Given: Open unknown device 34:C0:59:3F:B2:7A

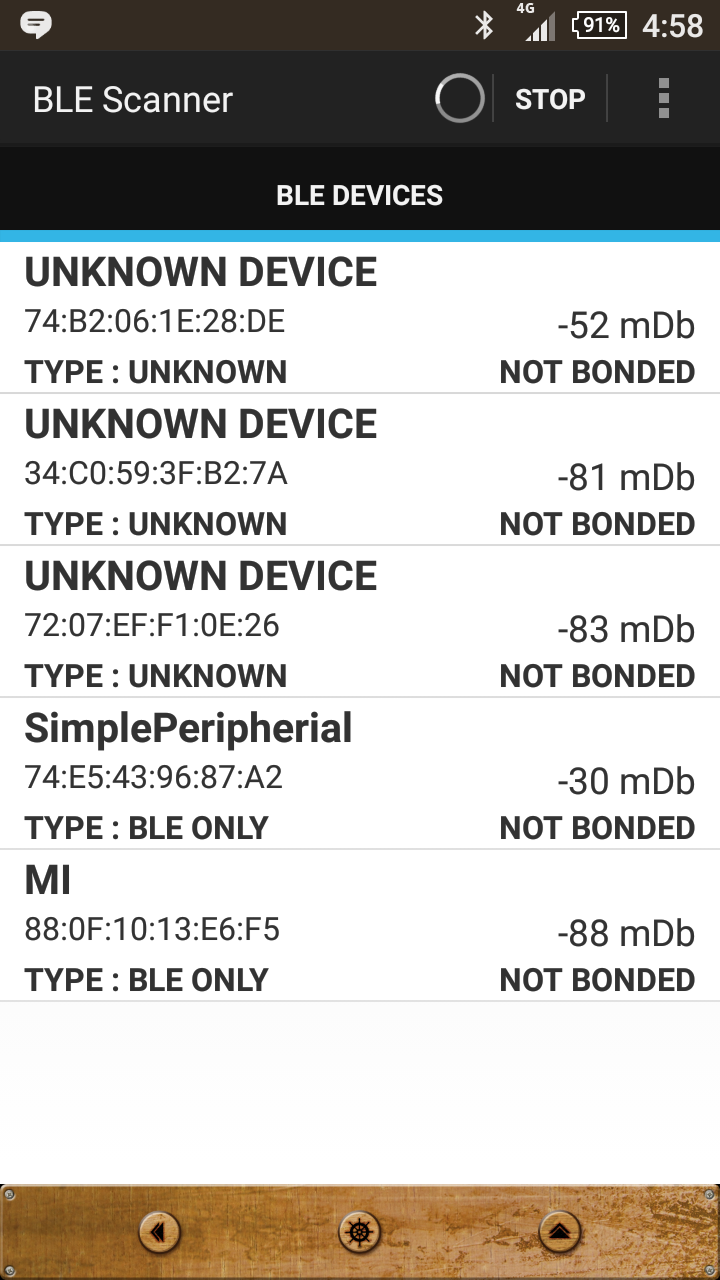Looking at the screenshot, I should click(x=360, y=472).
